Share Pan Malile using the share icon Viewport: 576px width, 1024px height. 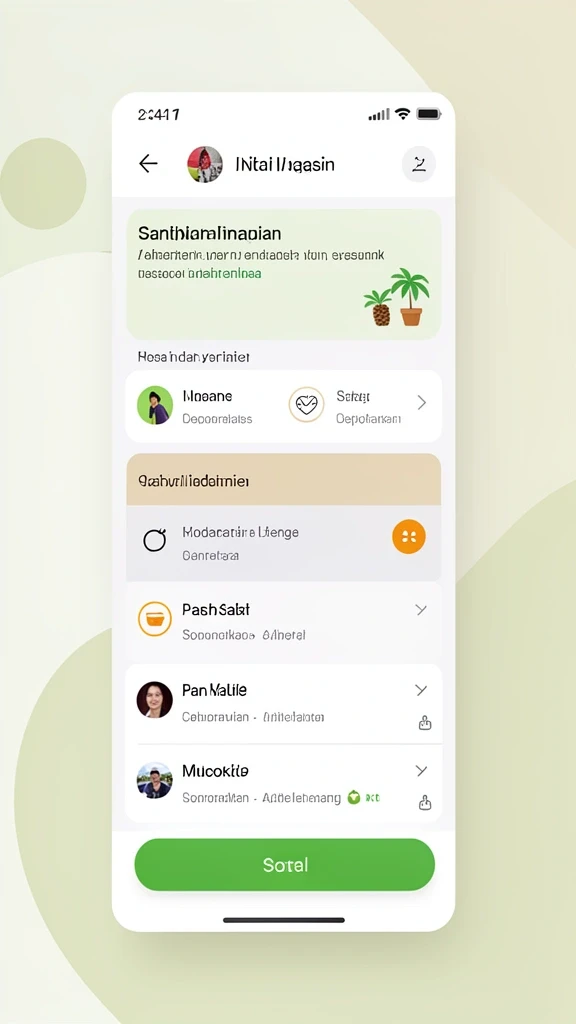(x=425, y=722)
